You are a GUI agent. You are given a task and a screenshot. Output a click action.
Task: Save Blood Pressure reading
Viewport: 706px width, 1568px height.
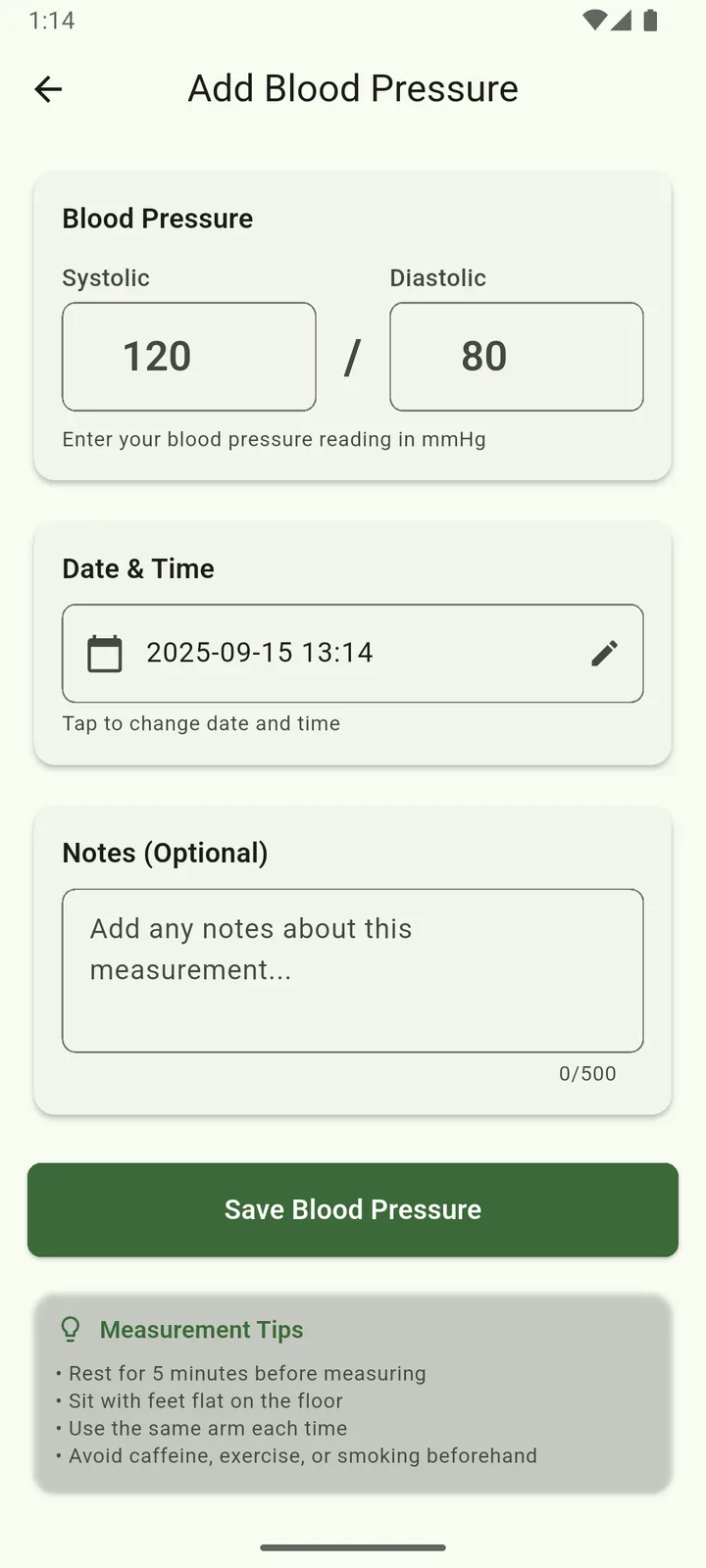pos(353,1210)
